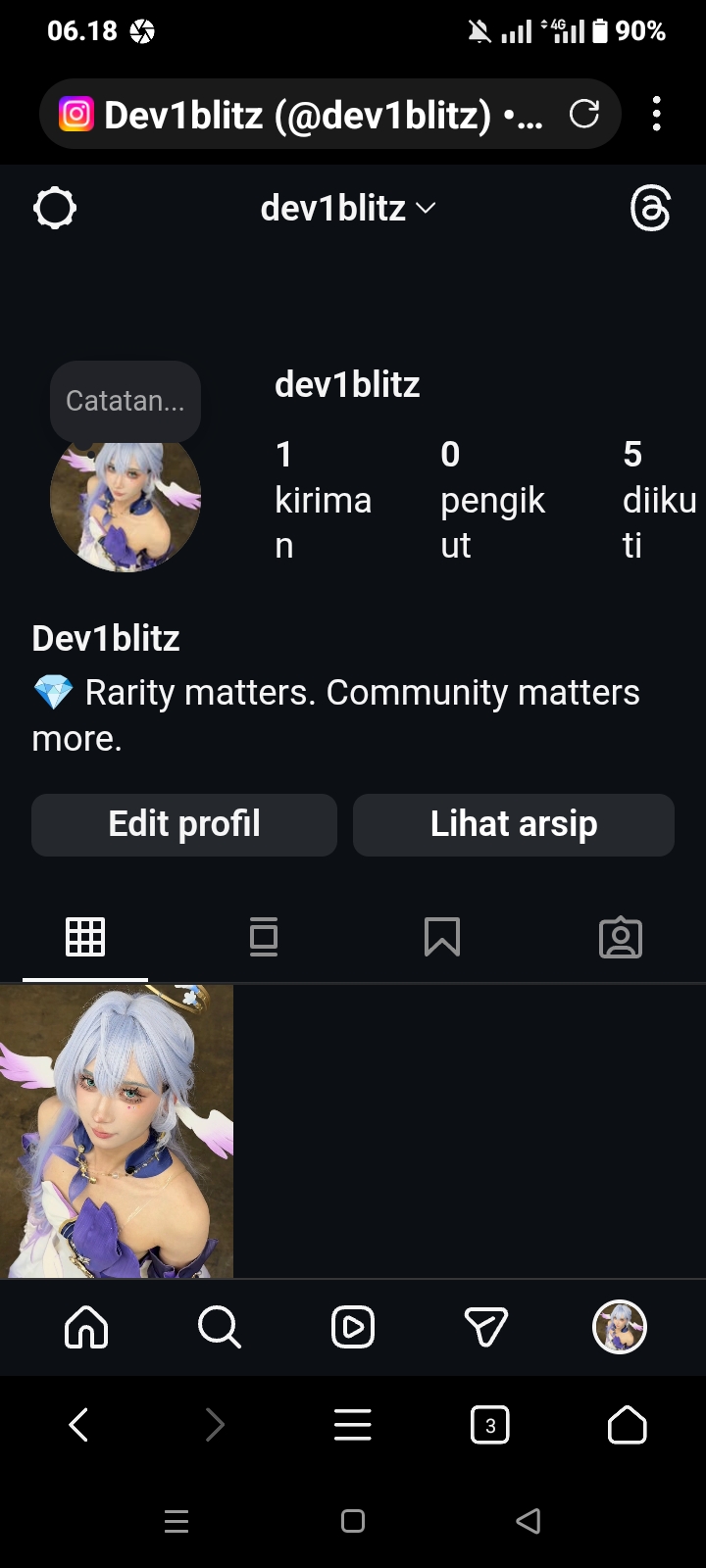
Task: Open direct messages
Action: pyautogui.click(x=486, y=1328)
